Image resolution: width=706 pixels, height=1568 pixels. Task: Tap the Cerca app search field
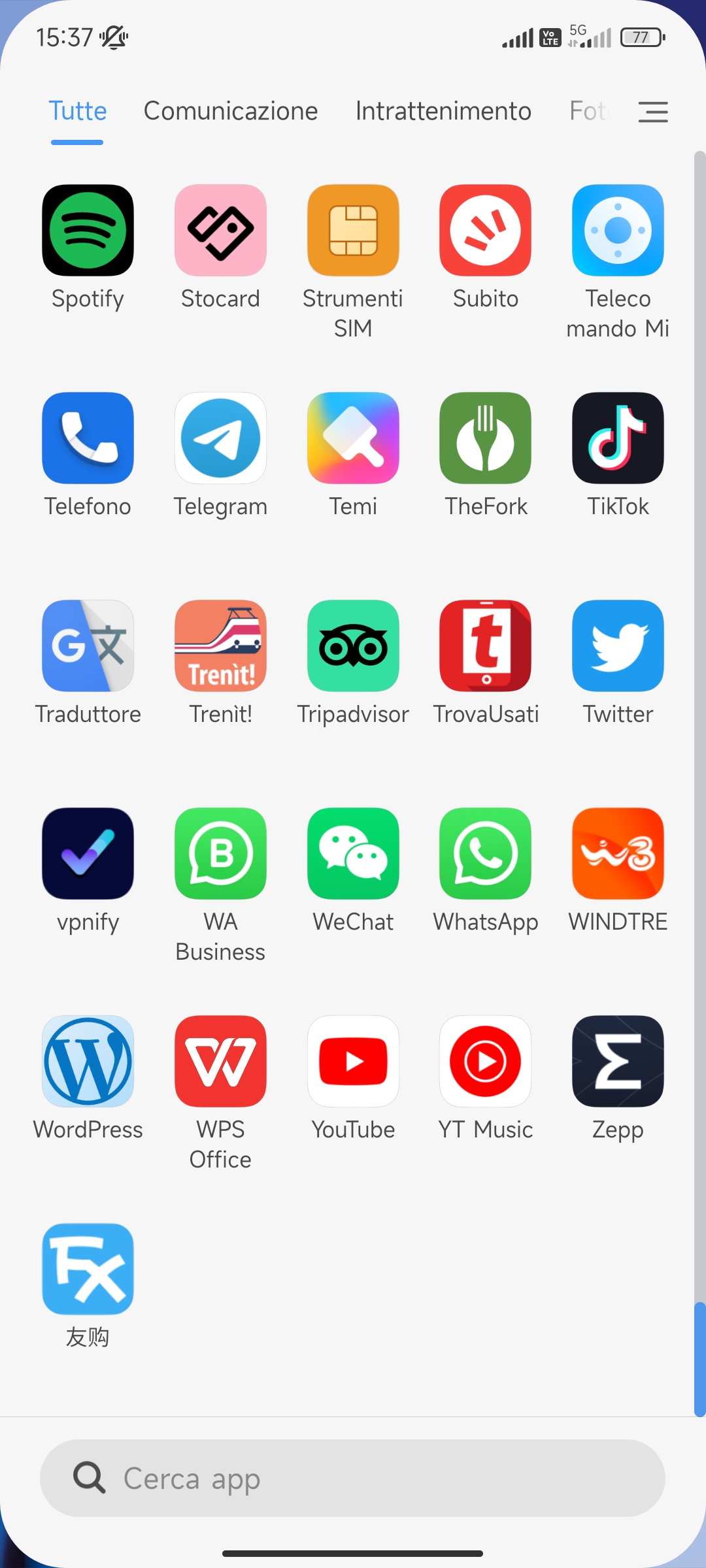click(x=353, y=1478)
